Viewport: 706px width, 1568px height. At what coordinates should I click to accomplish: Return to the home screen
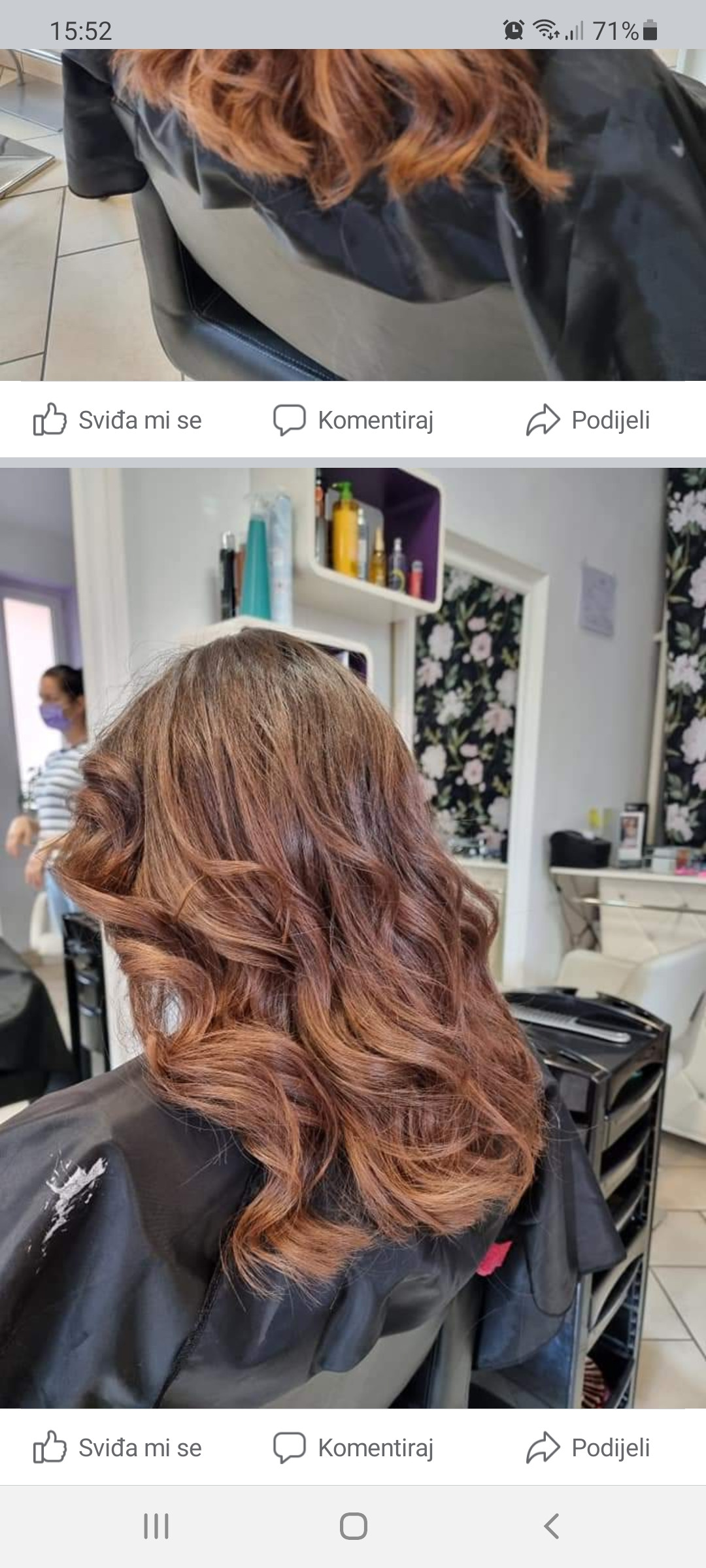click(353, 1526)
